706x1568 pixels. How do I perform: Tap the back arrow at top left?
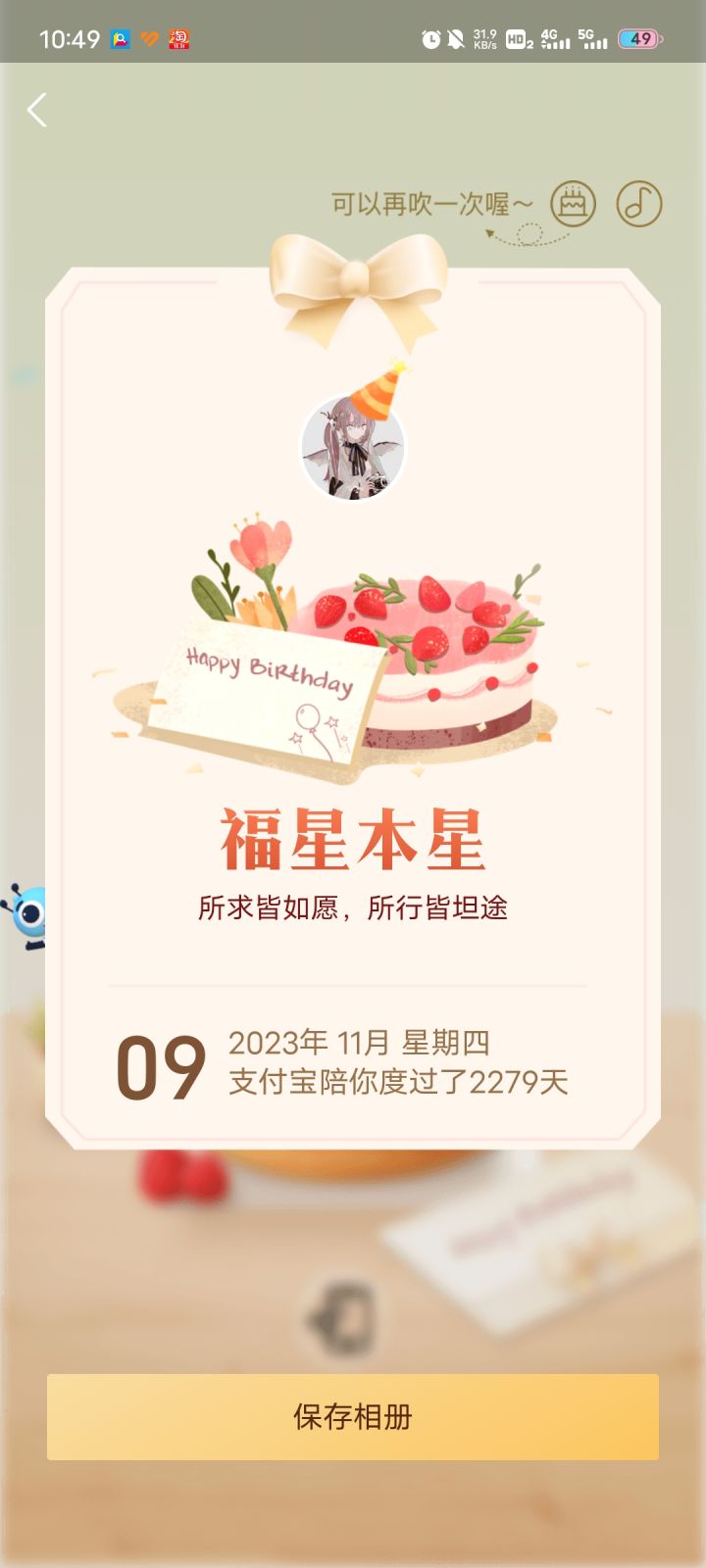pyautogui.click(x=39, y=111)
